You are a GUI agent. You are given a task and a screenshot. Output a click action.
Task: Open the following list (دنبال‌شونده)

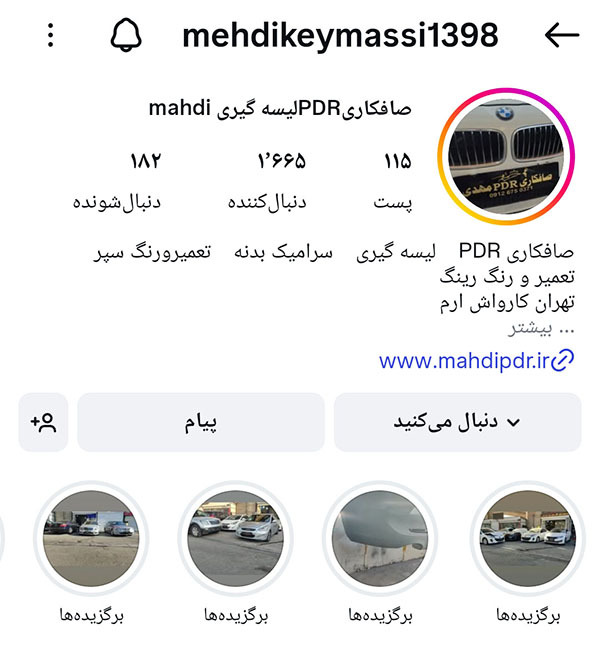(x=117, y=181)
